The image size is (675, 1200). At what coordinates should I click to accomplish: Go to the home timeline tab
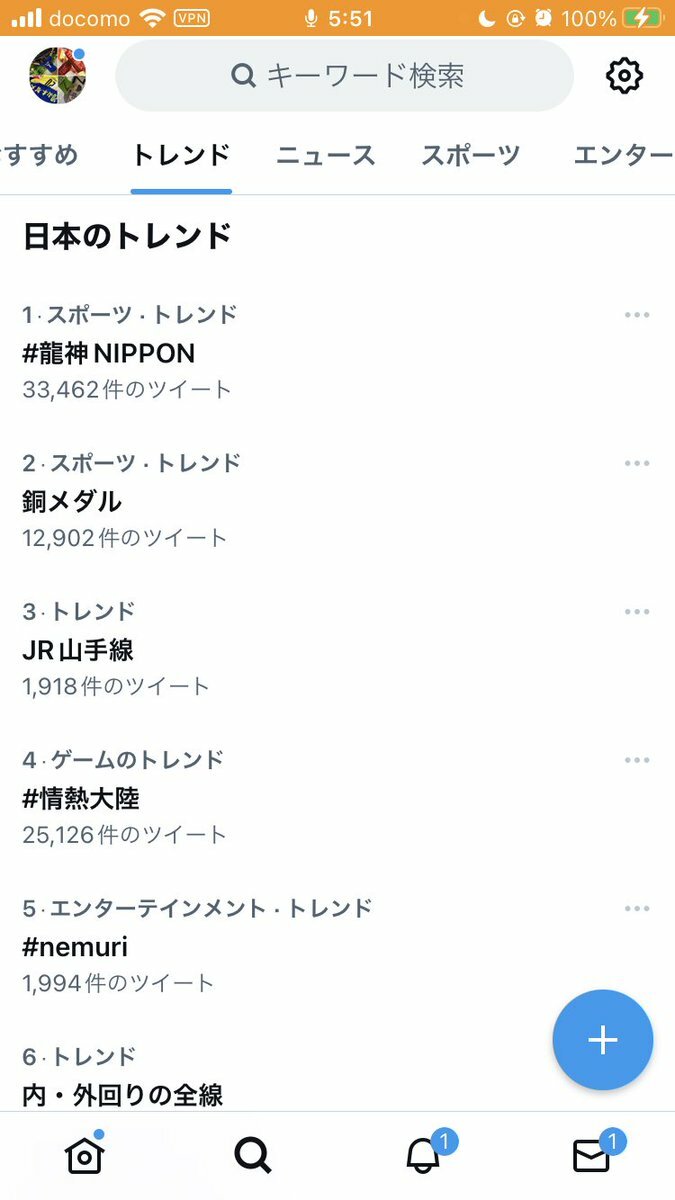point(84,1156)
